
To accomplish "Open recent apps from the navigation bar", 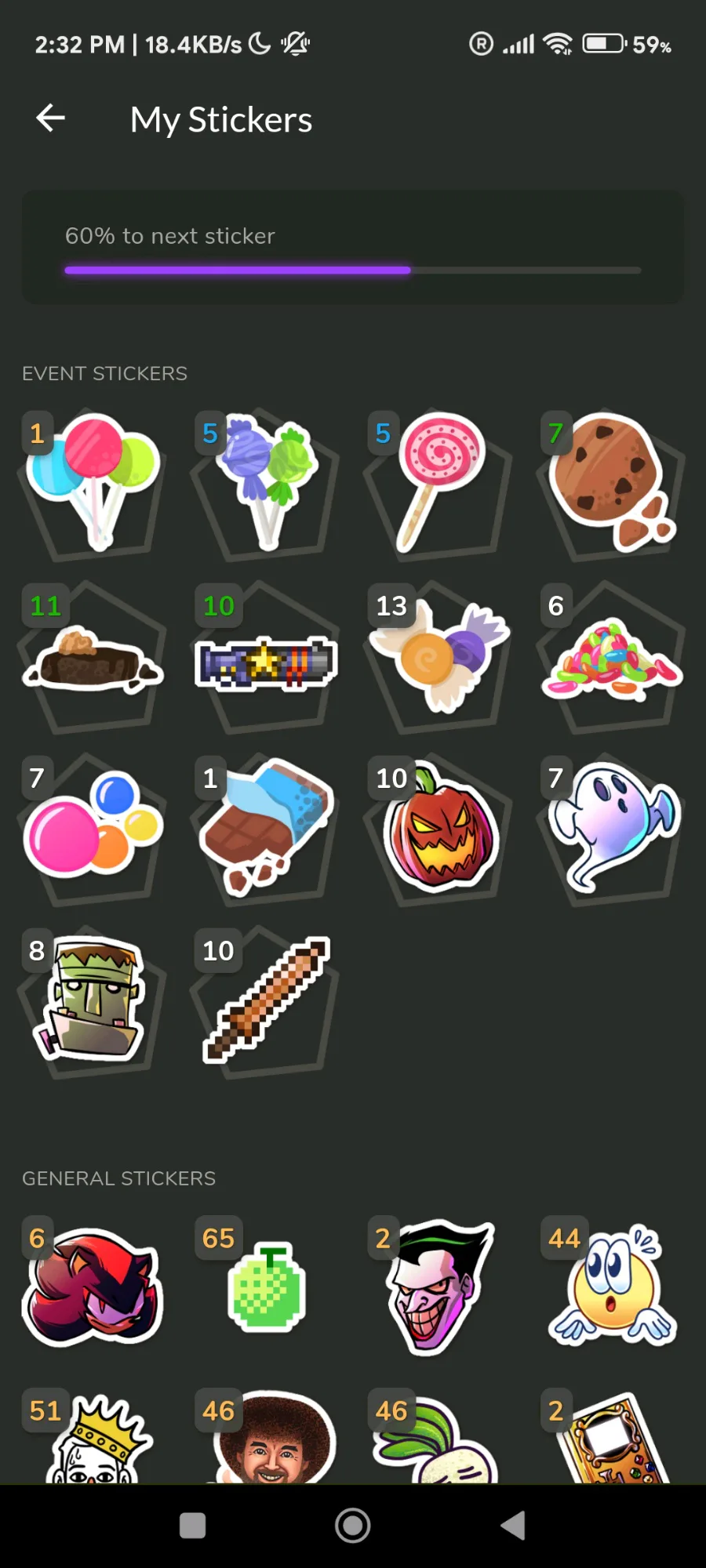I will point(193,1526).
